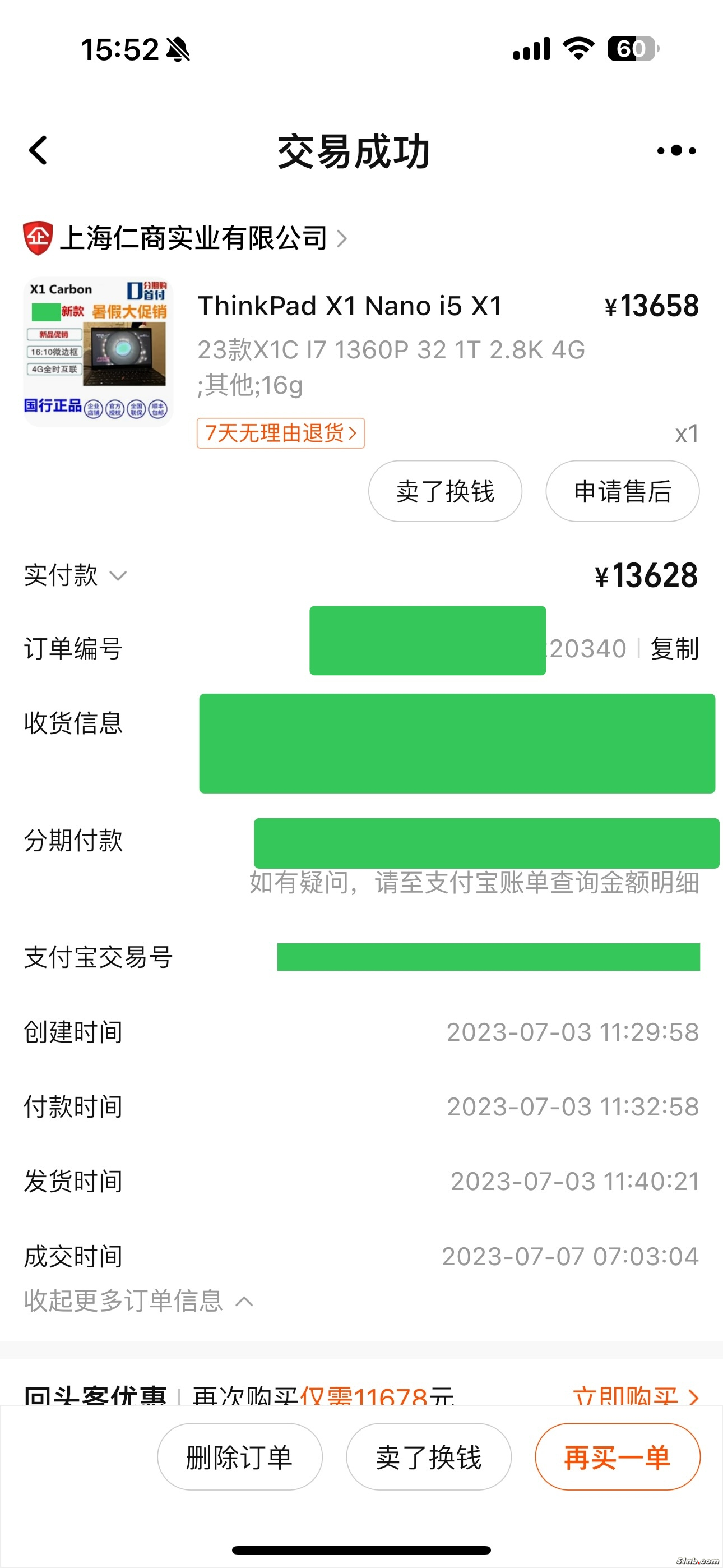The height and width of the screenshot is (1568, 723).
Task: Open the shop 上海仁商实业有限公司
Action: pyautogui.click(x=193, y=238)
